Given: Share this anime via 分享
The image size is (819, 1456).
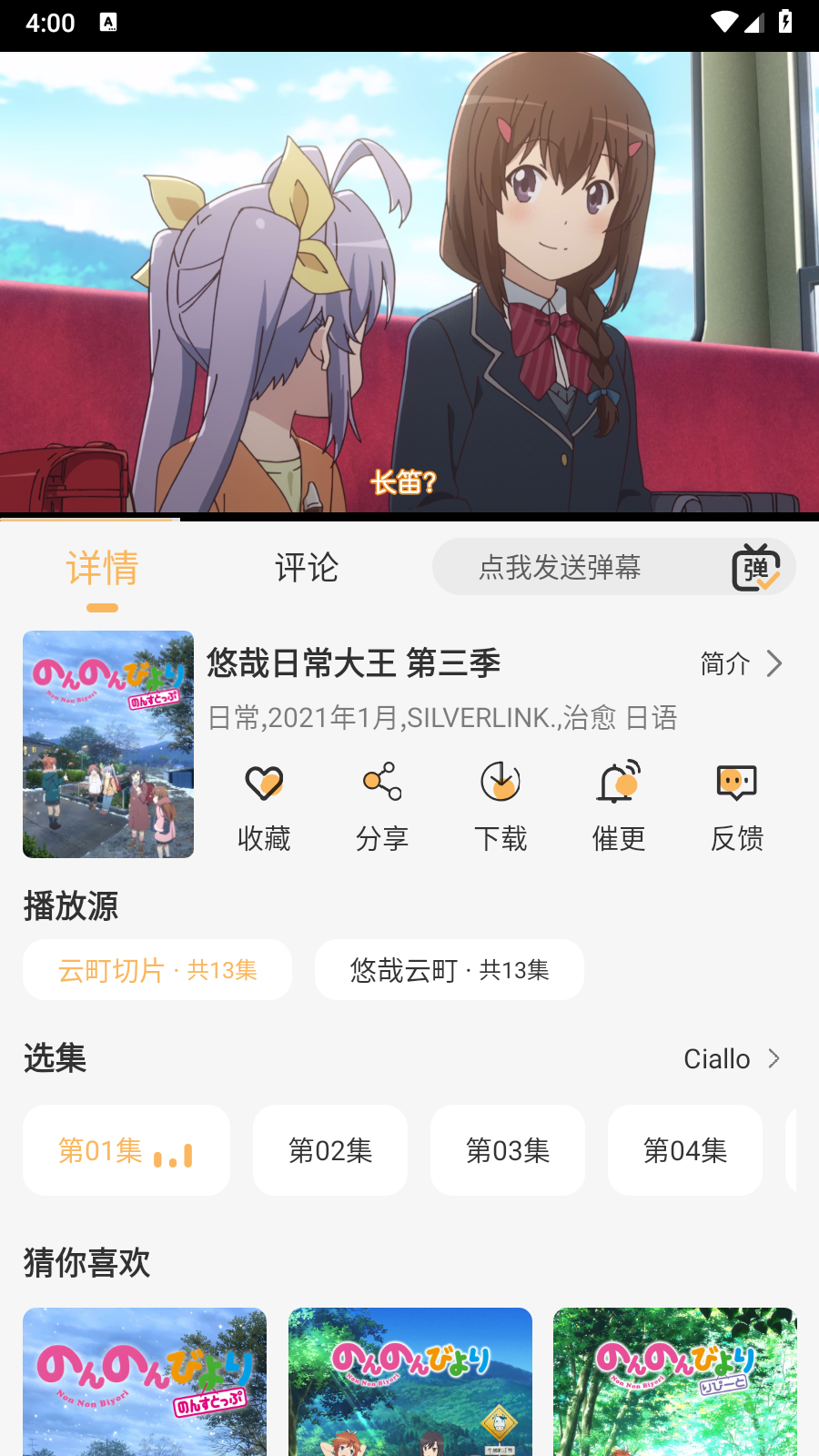Looking at the screenshot, I should tap(382, 807).
